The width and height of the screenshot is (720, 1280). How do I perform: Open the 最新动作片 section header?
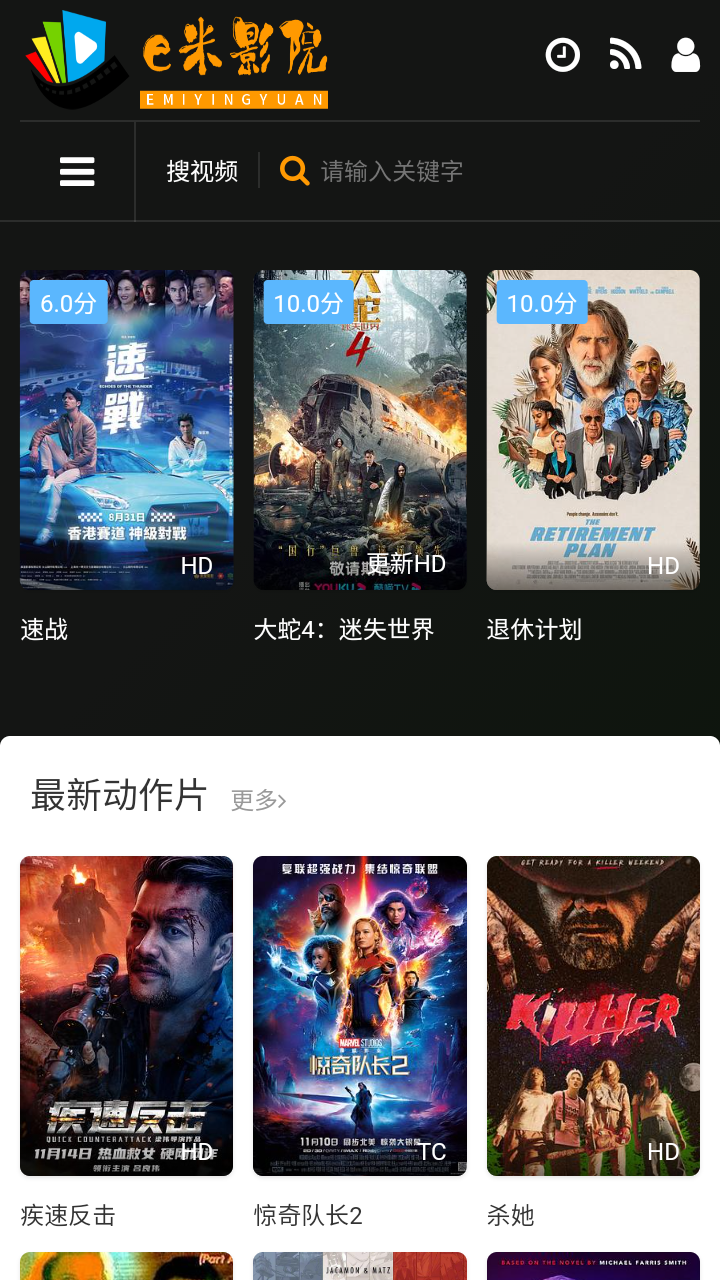(117, 796)
